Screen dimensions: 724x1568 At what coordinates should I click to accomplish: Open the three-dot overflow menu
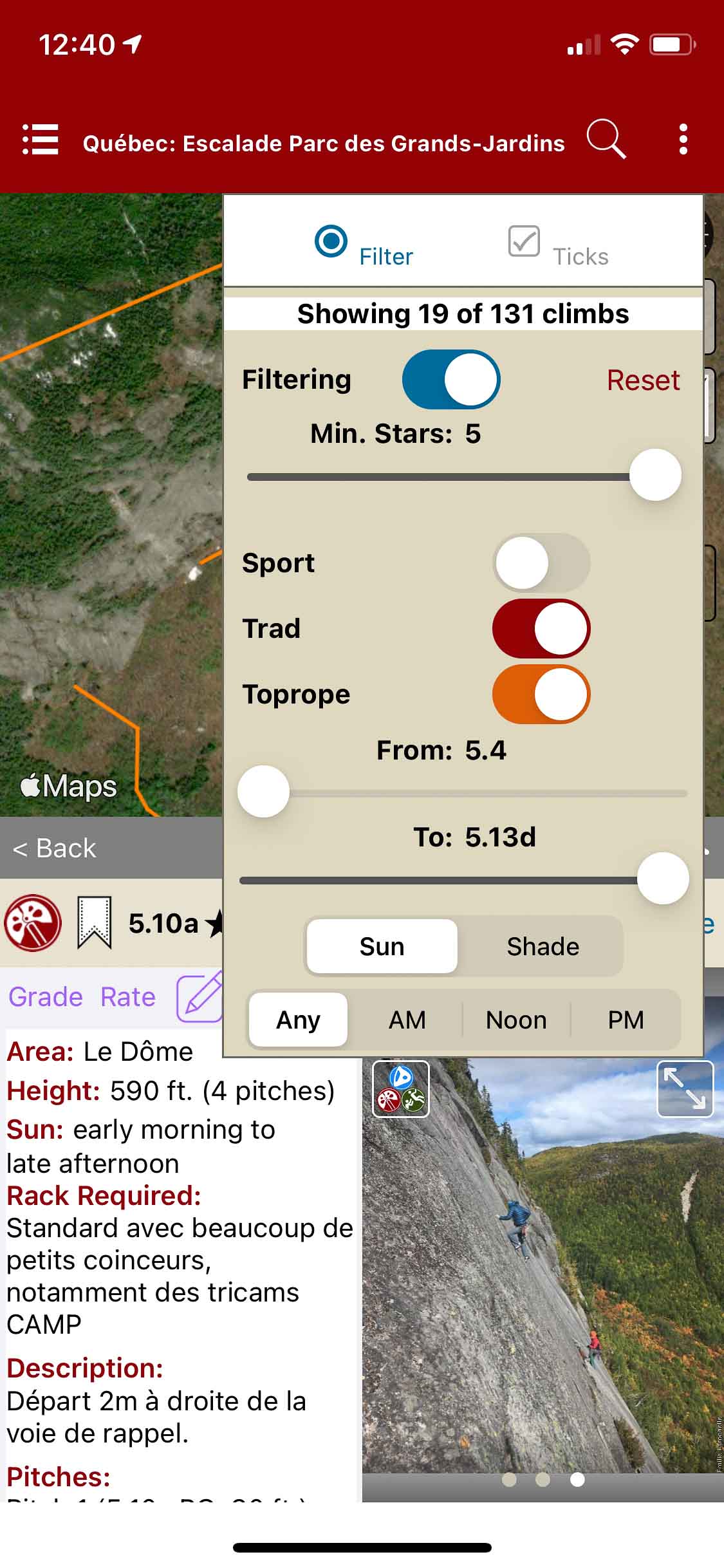click(x=683, y=140)
